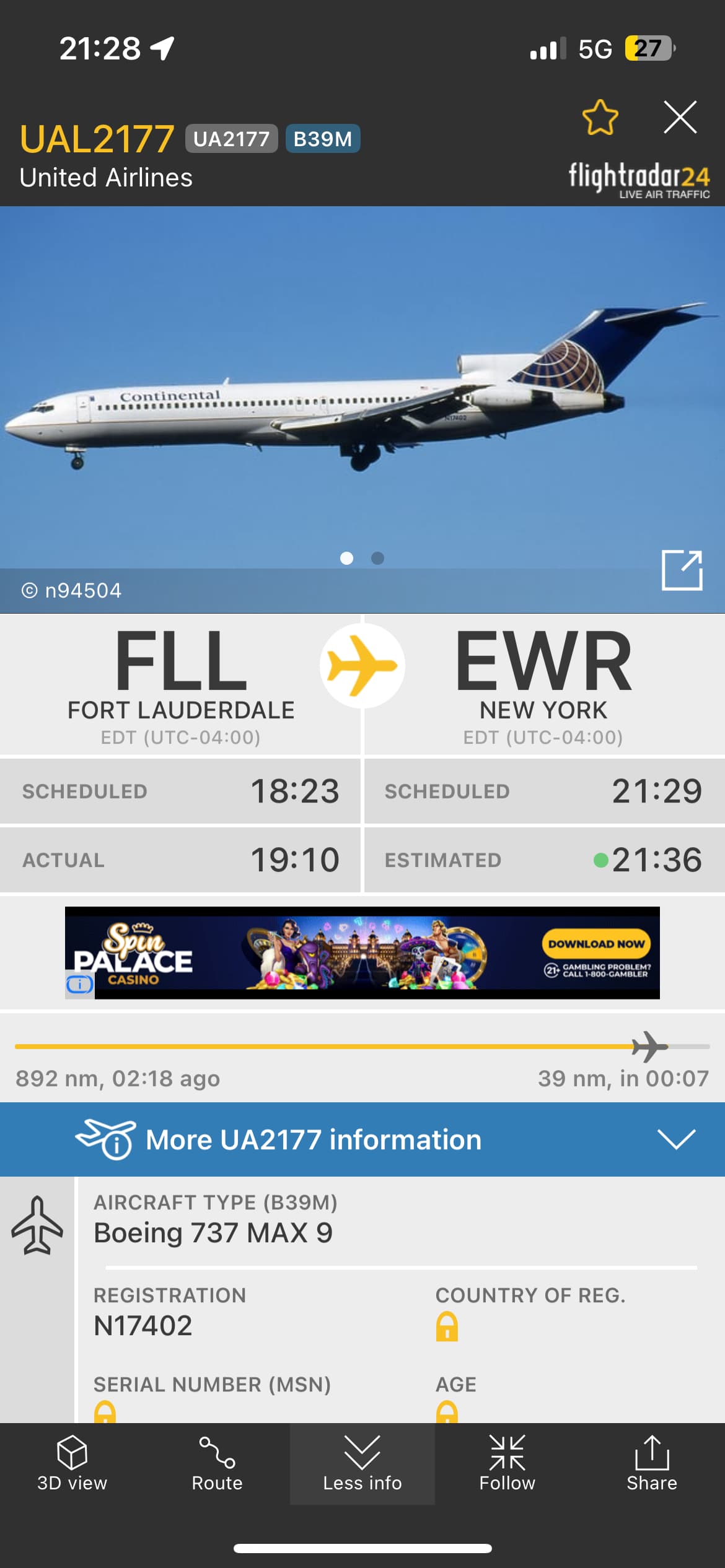Open ad info icon on casino banner
The height and width of the screenshot is (1568, 725).
tap(79, 984)
